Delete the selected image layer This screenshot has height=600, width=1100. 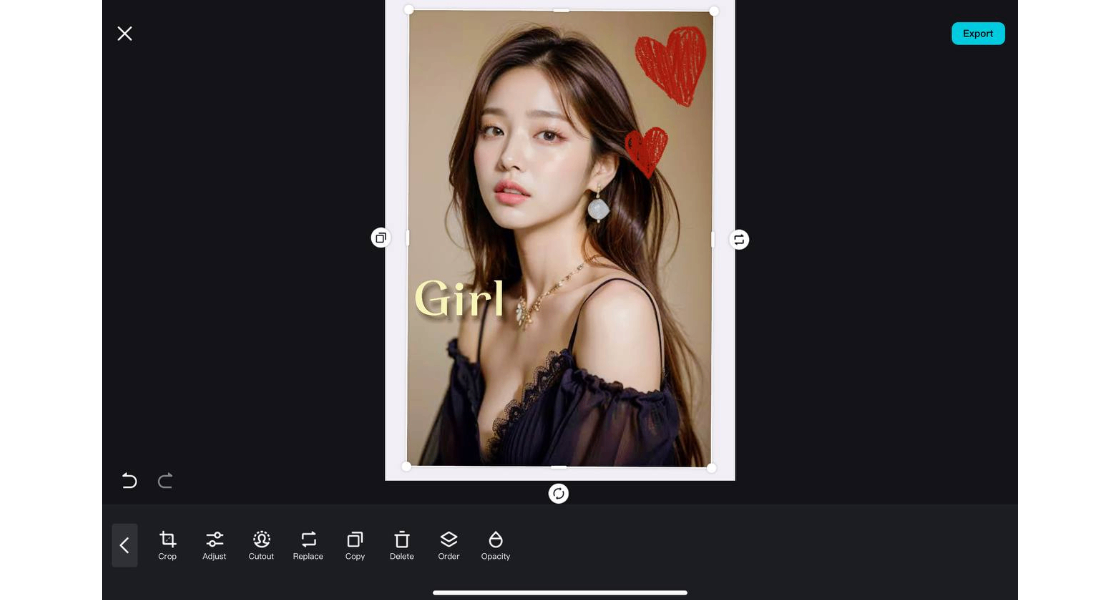402,545
